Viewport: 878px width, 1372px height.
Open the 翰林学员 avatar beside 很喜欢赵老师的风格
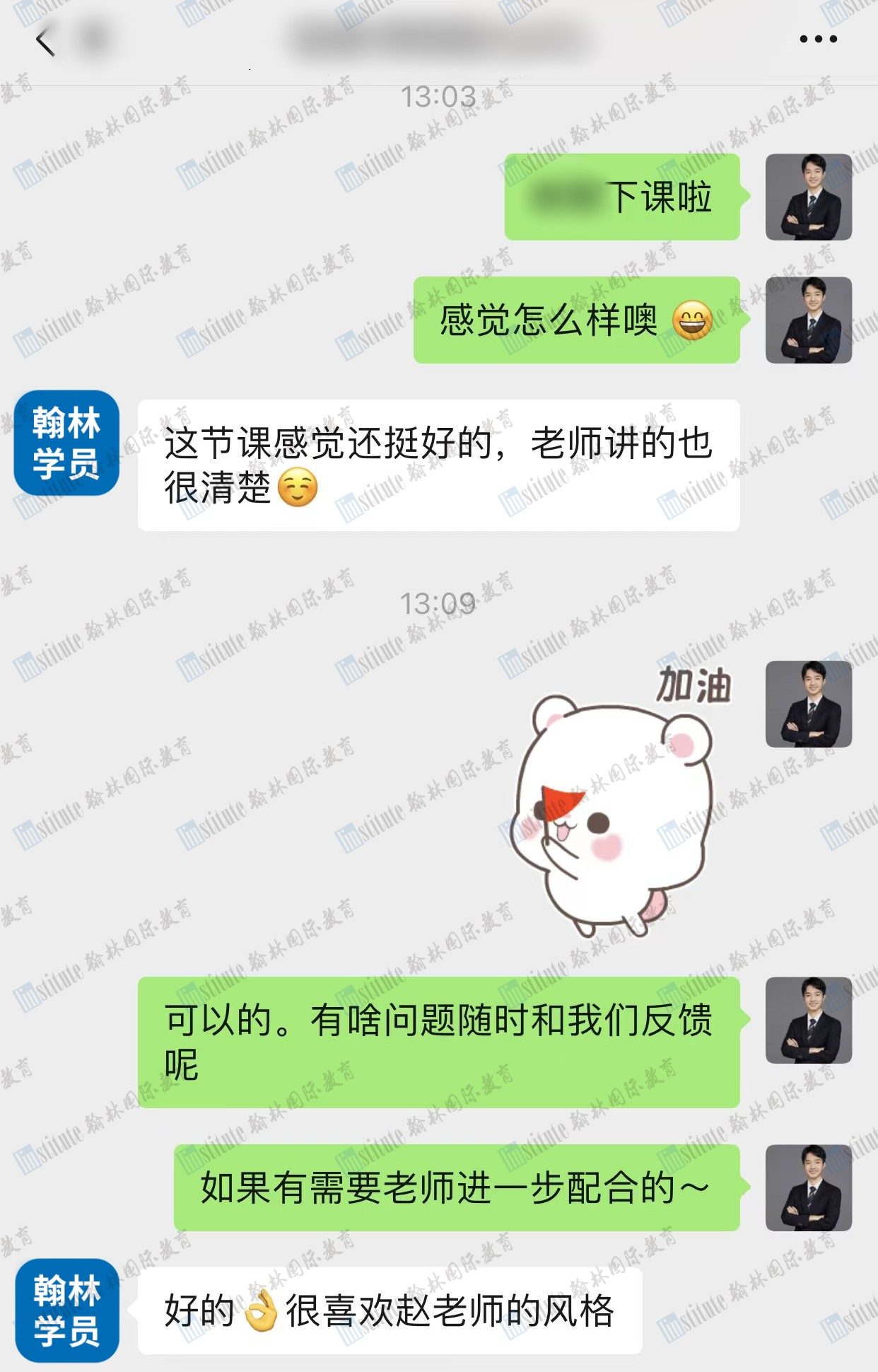pos(66,1310)
